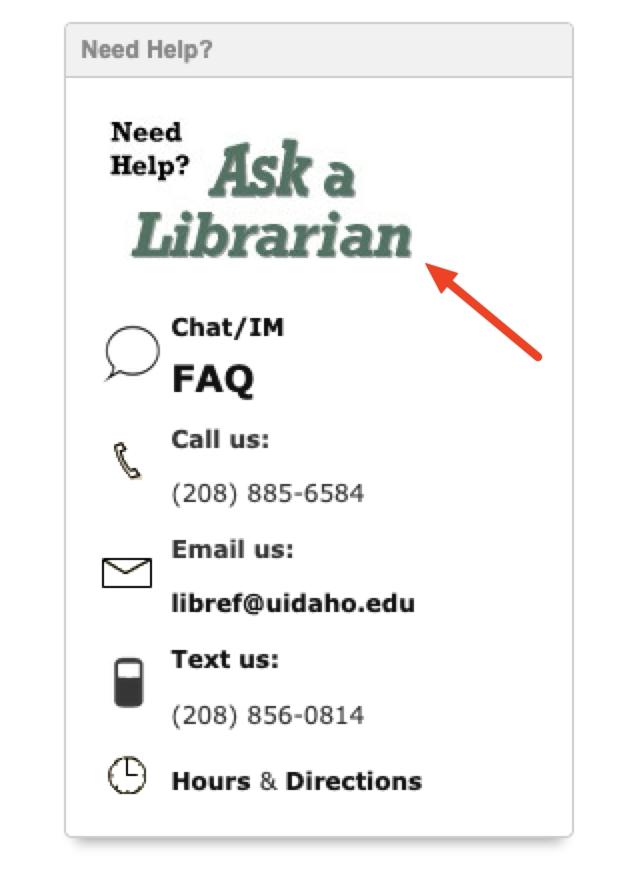Screen dimensions: 620x882
Task: Open the Ask a Librarian banner
Action: 270,200
